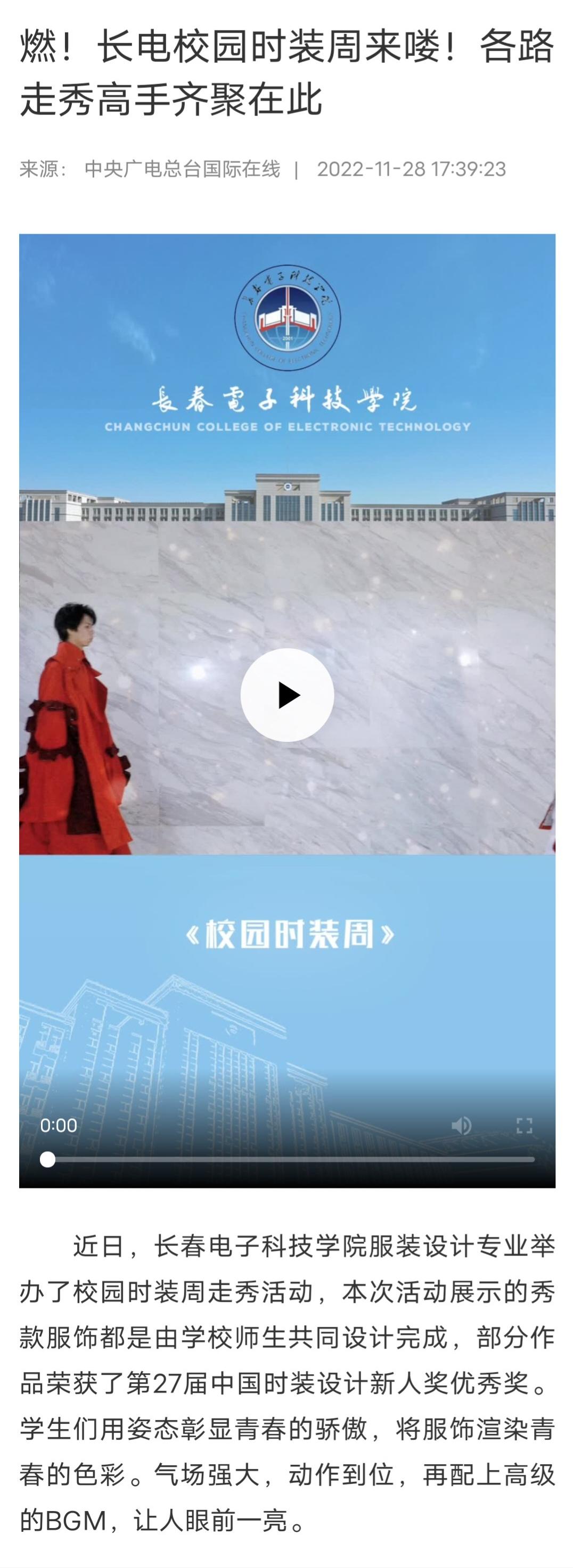The width and height of the screenshot is (573, 1568).
Task: Play the campus fashion week video
Action: [x=287, y=695]
